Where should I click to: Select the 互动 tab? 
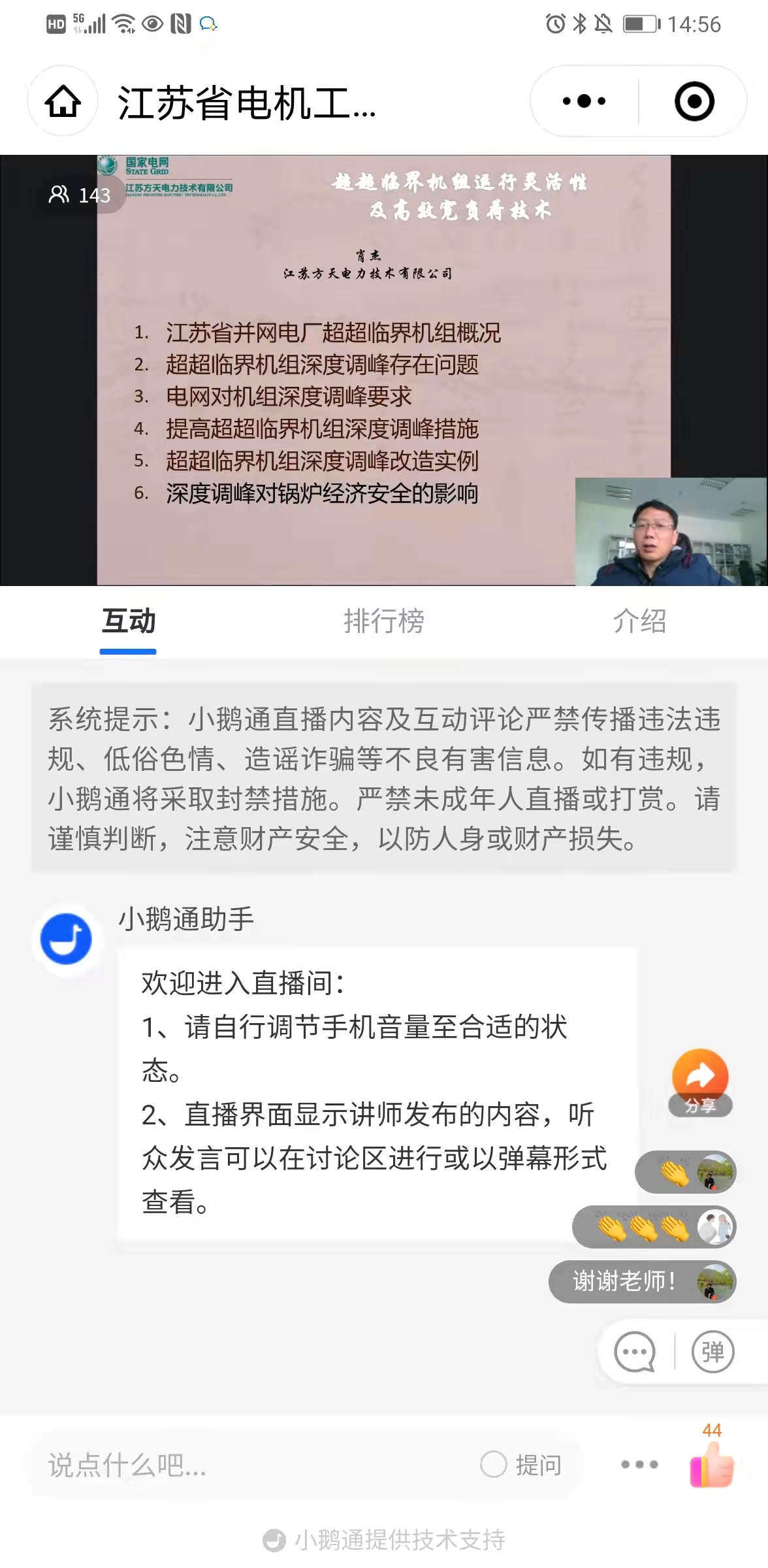point(128,621)
